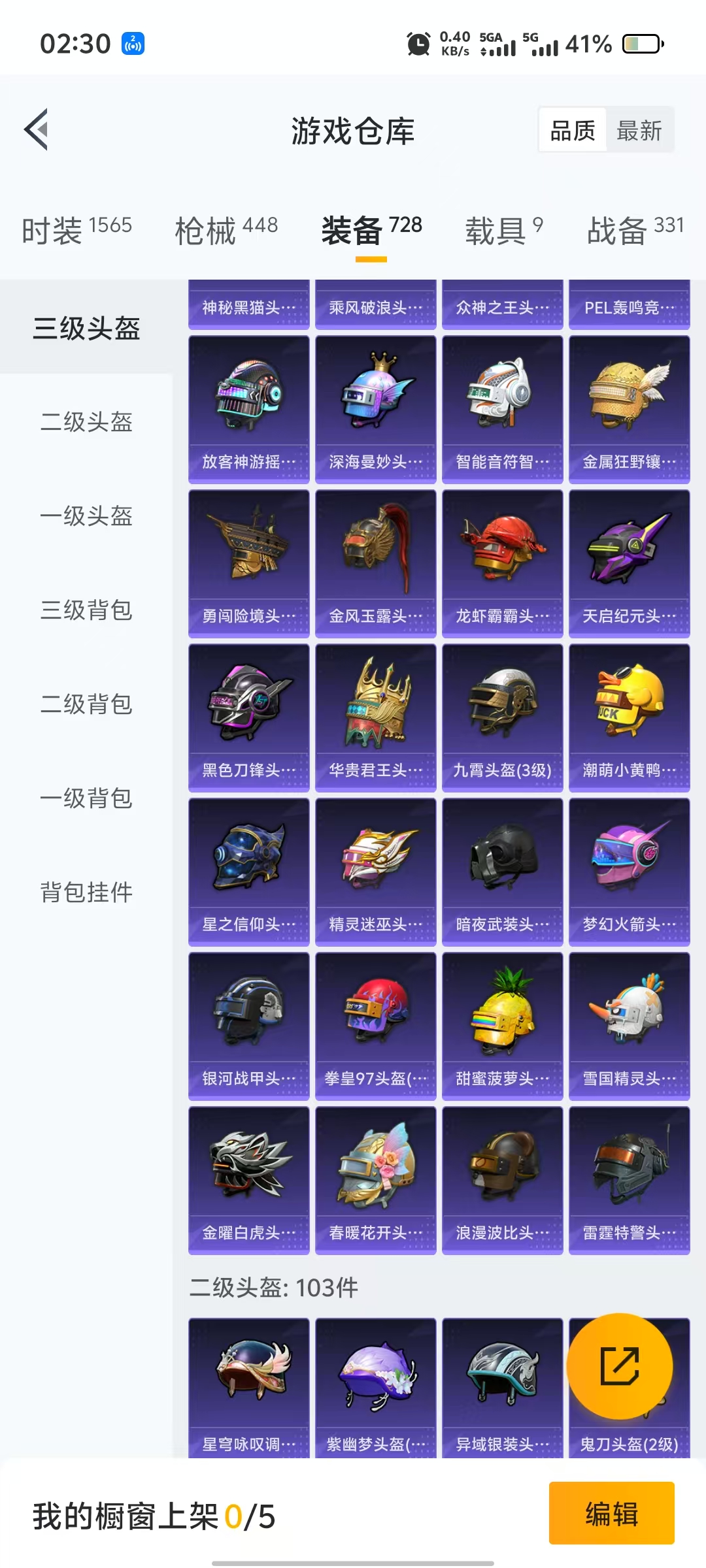Screen dimensions: 706x1568
Task: Open the 拳皇97头盔 item
Action: 375,1026
